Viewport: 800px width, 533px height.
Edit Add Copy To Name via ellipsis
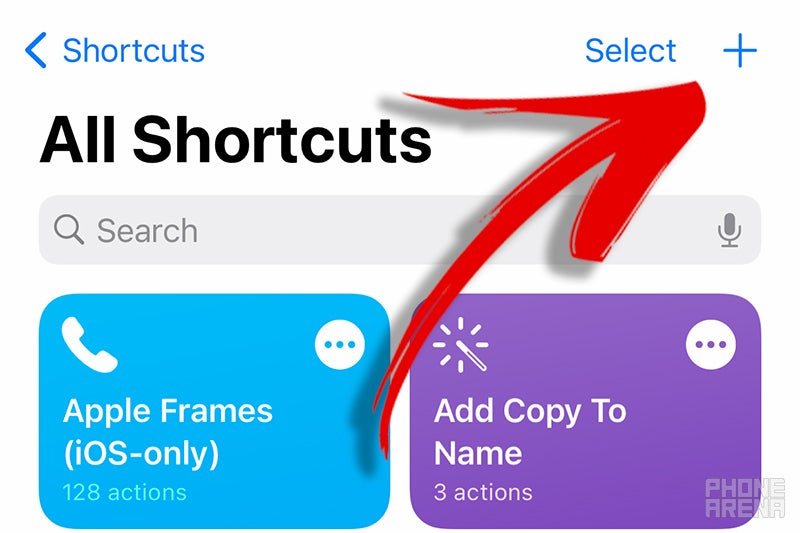pyautogui.click(x=711, y=345)
